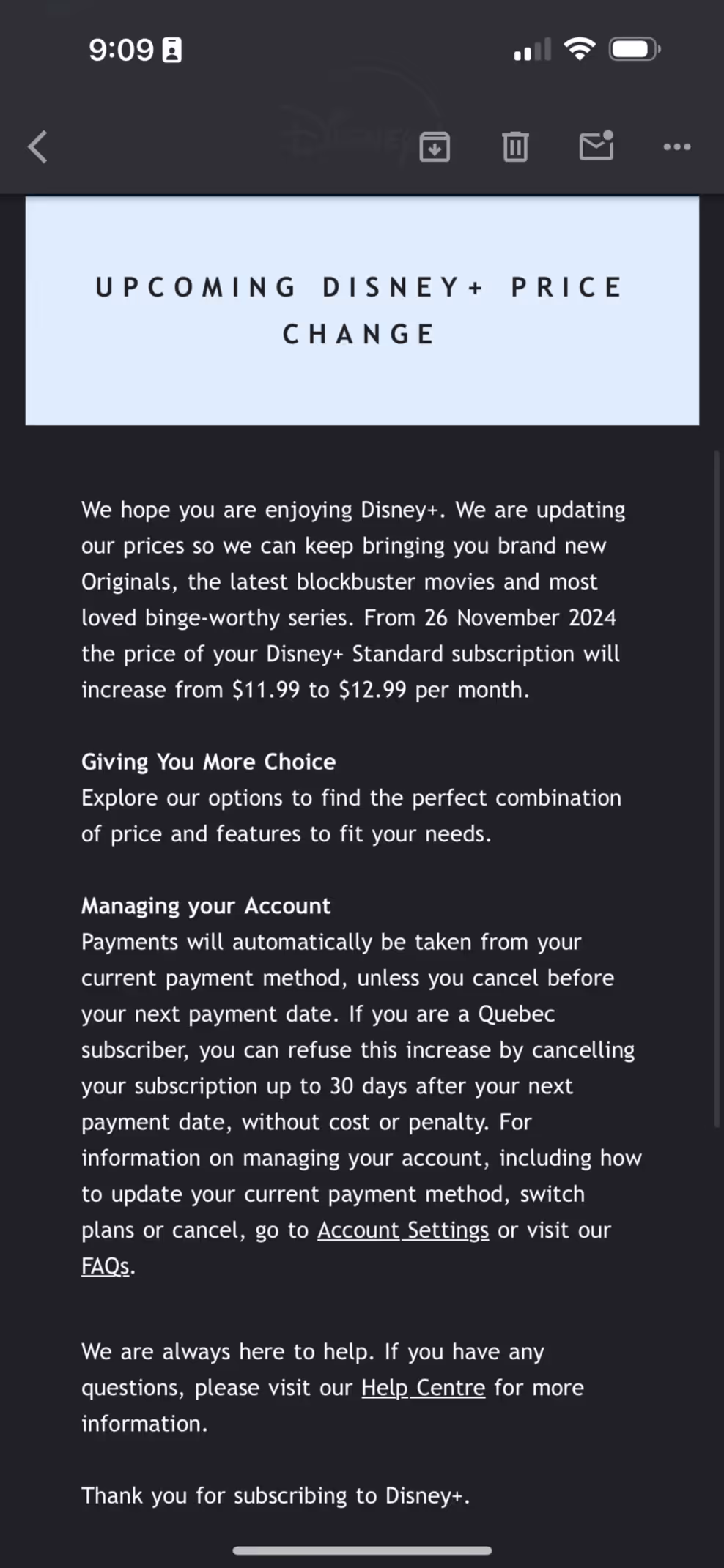Navigate back with the chevron arrow
The height and width of the screenshot is (1568, 724).
click(37, 146)
